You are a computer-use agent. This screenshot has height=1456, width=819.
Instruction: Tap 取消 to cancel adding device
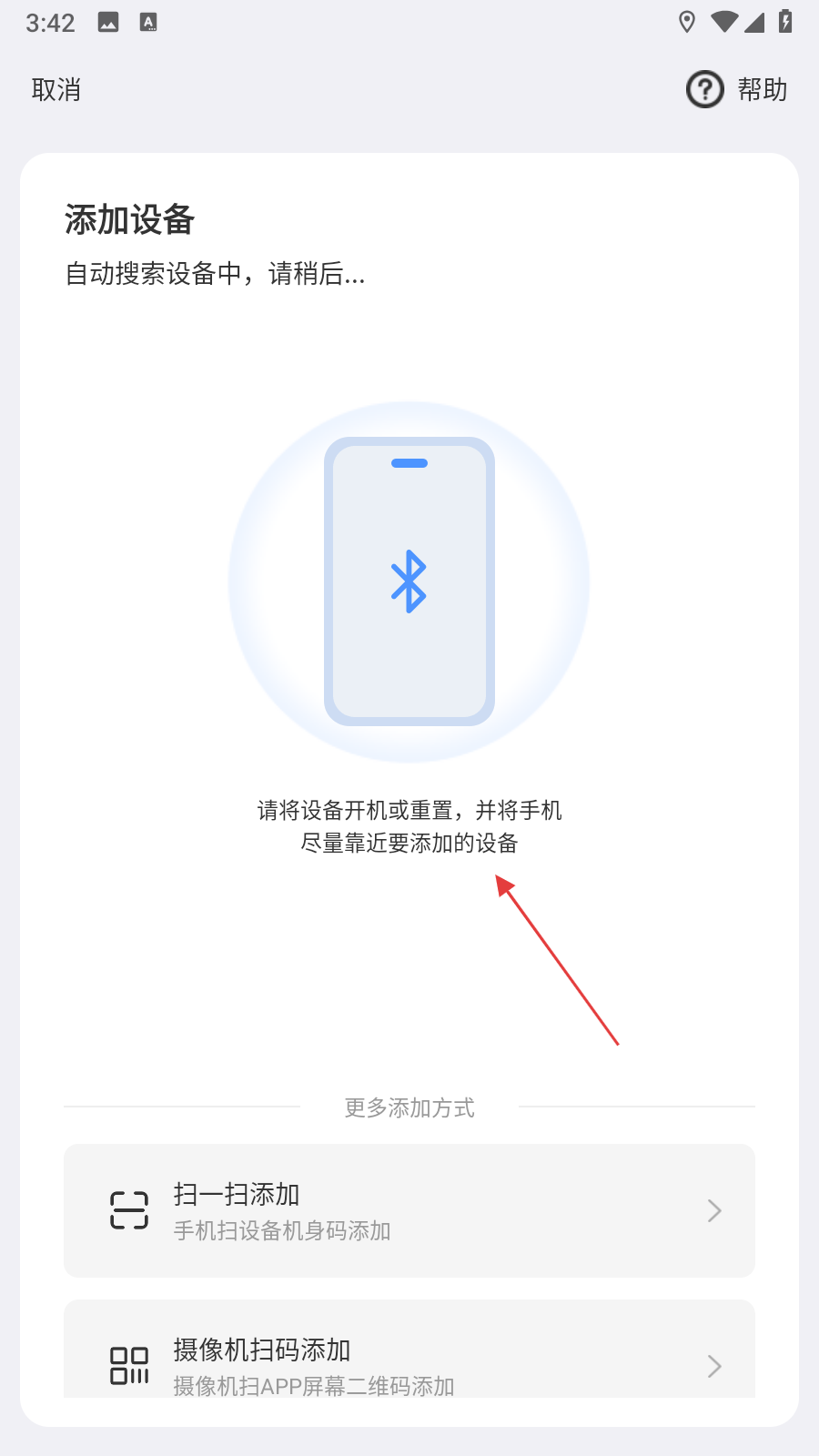point(56,89)
